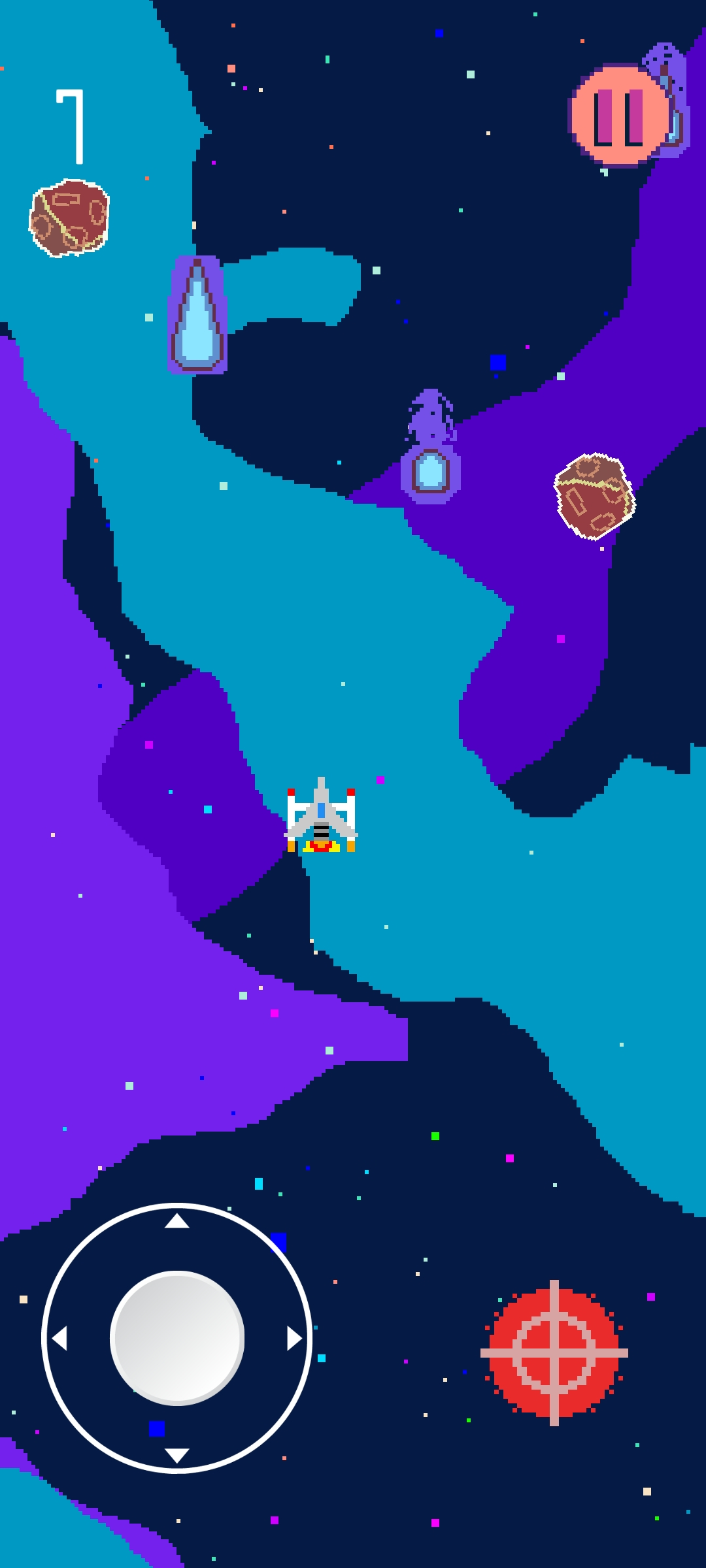The width and height of the screenshot is (706, 1568).
Task: Tap the joystick's up arrow
Action: (176, 1221)
